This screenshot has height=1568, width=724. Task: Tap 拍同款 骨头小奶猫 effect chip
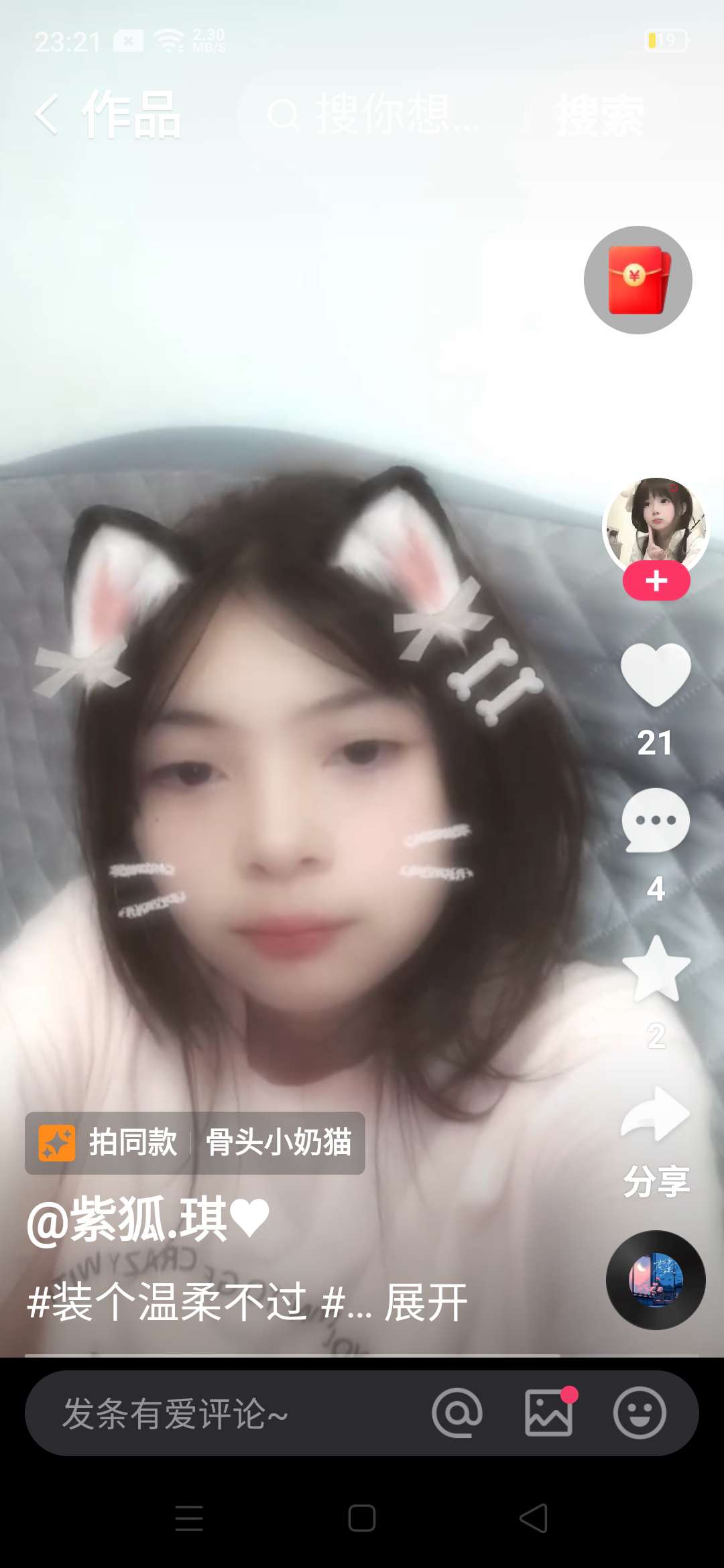[x=195, y=1142]
